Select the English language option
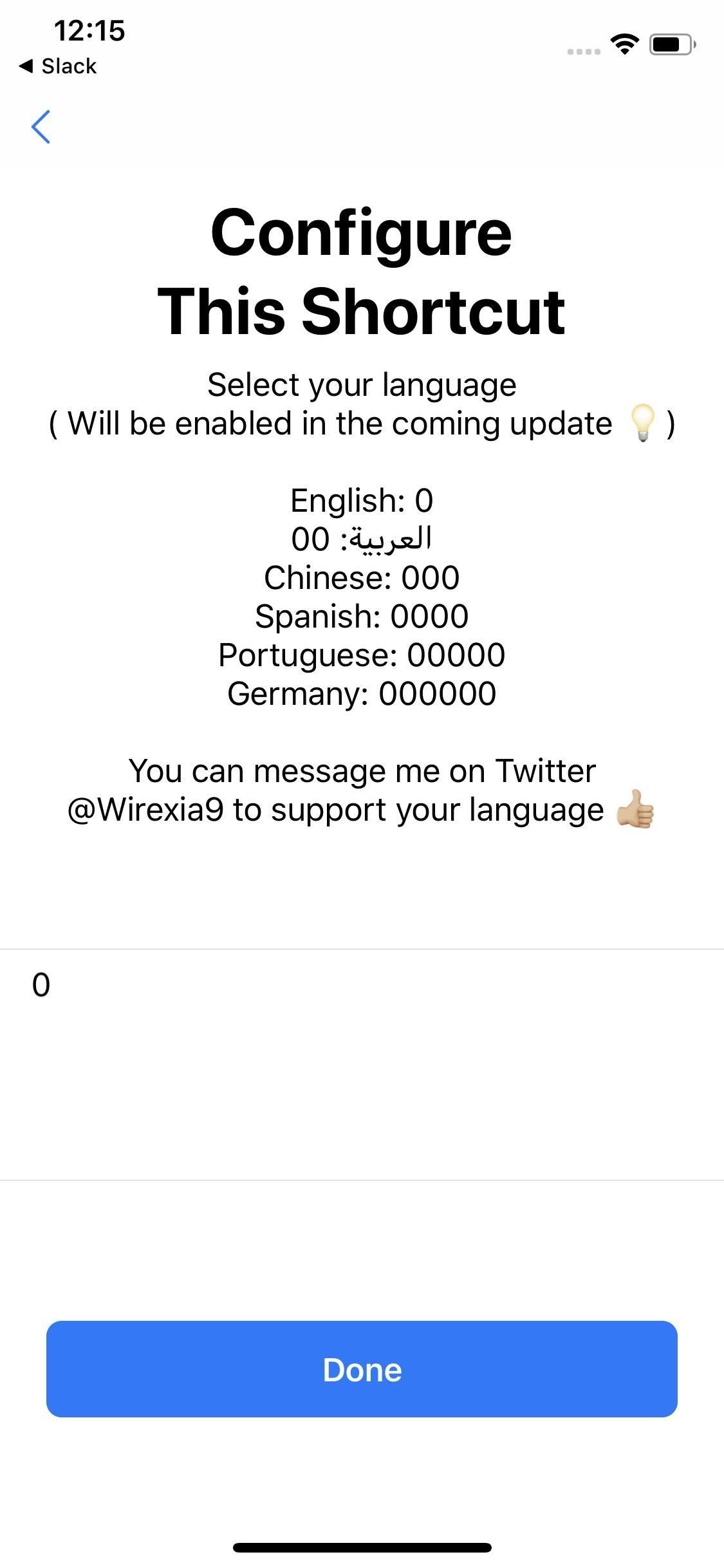 (x=362, y=499)
